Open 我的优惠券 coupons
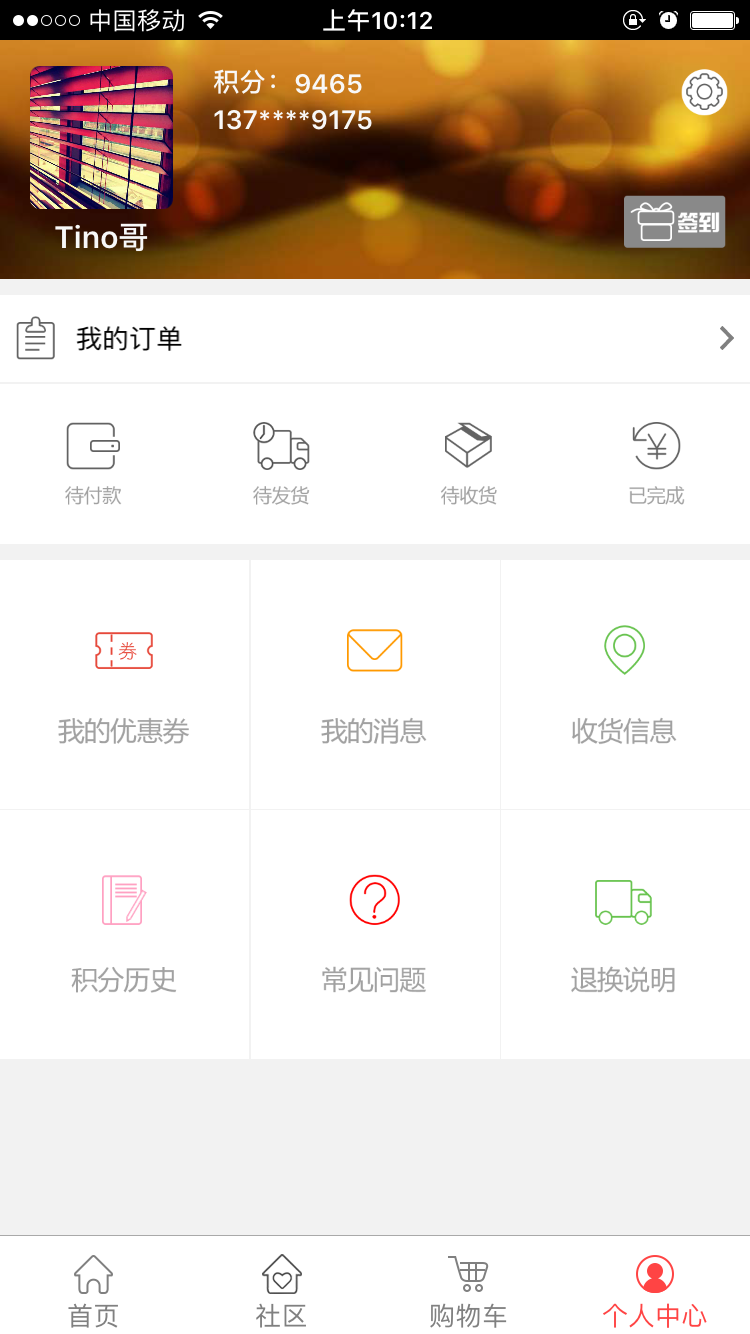This screenshot has height=1334, width=750. click(x=124, y=685)
